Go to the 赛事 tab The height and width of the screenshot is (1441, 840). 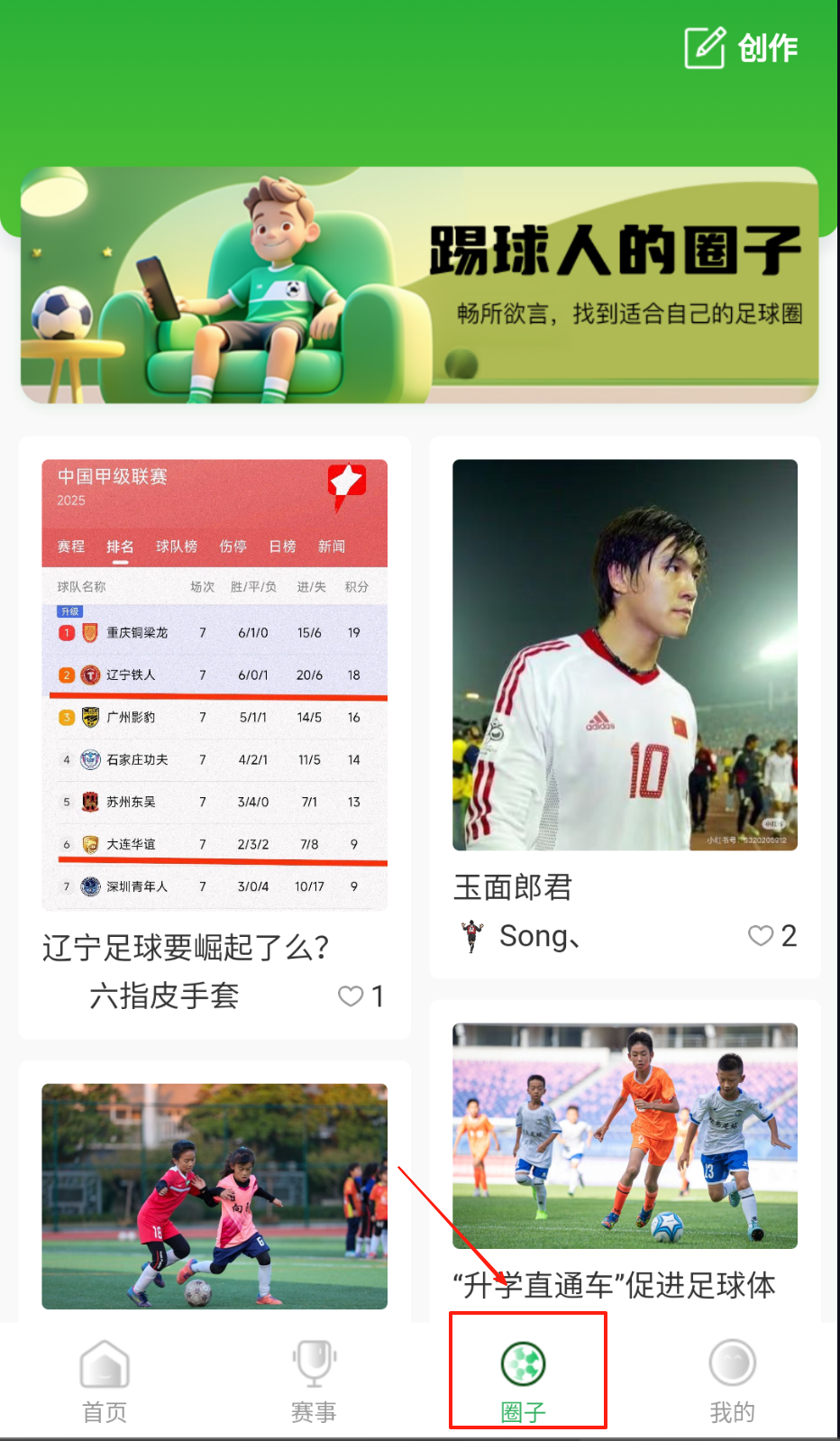point(314,1379)
